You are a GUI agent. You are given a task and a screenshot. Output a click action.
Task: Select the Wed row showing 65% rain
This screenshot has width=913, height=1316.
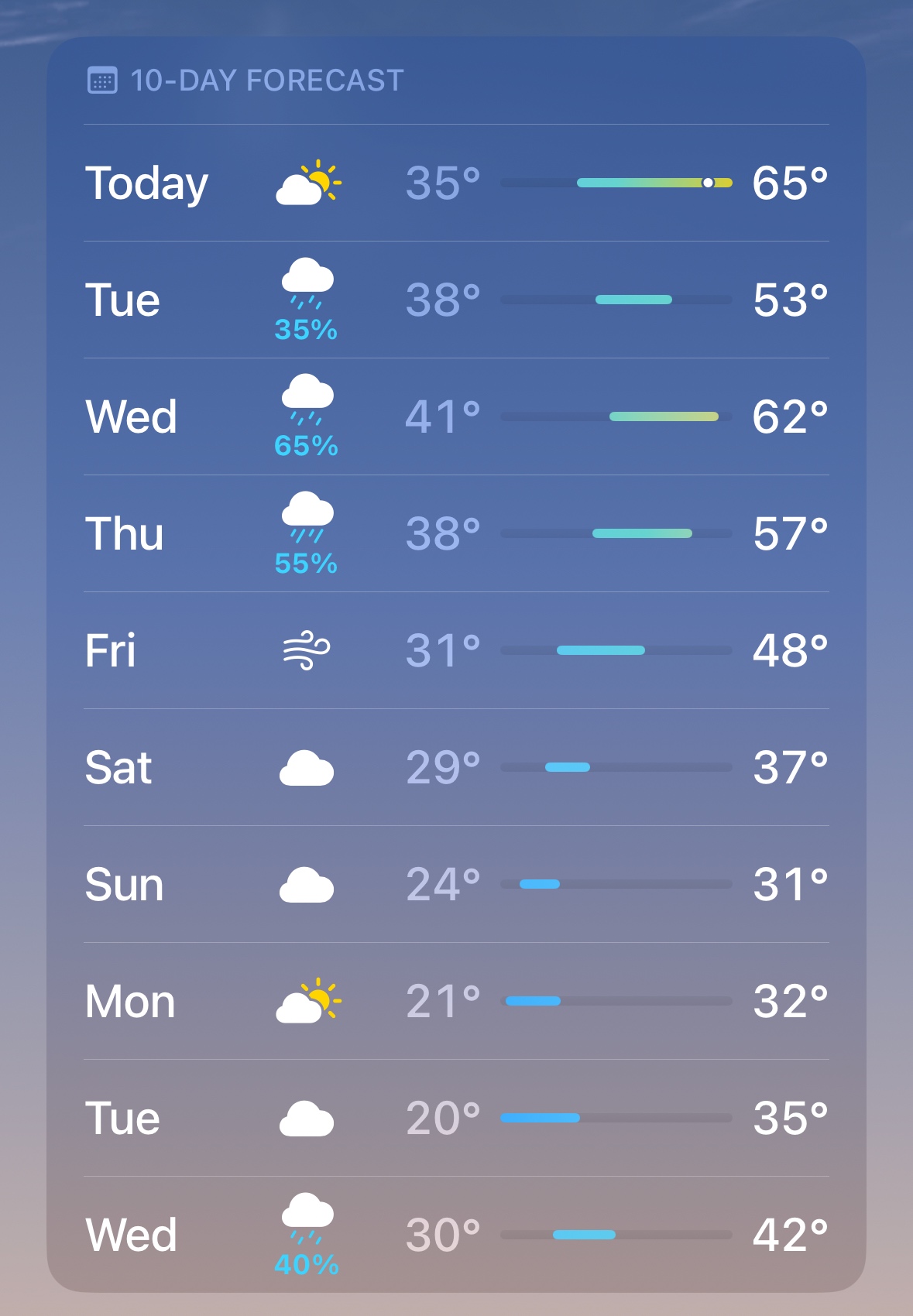[456, 417]
